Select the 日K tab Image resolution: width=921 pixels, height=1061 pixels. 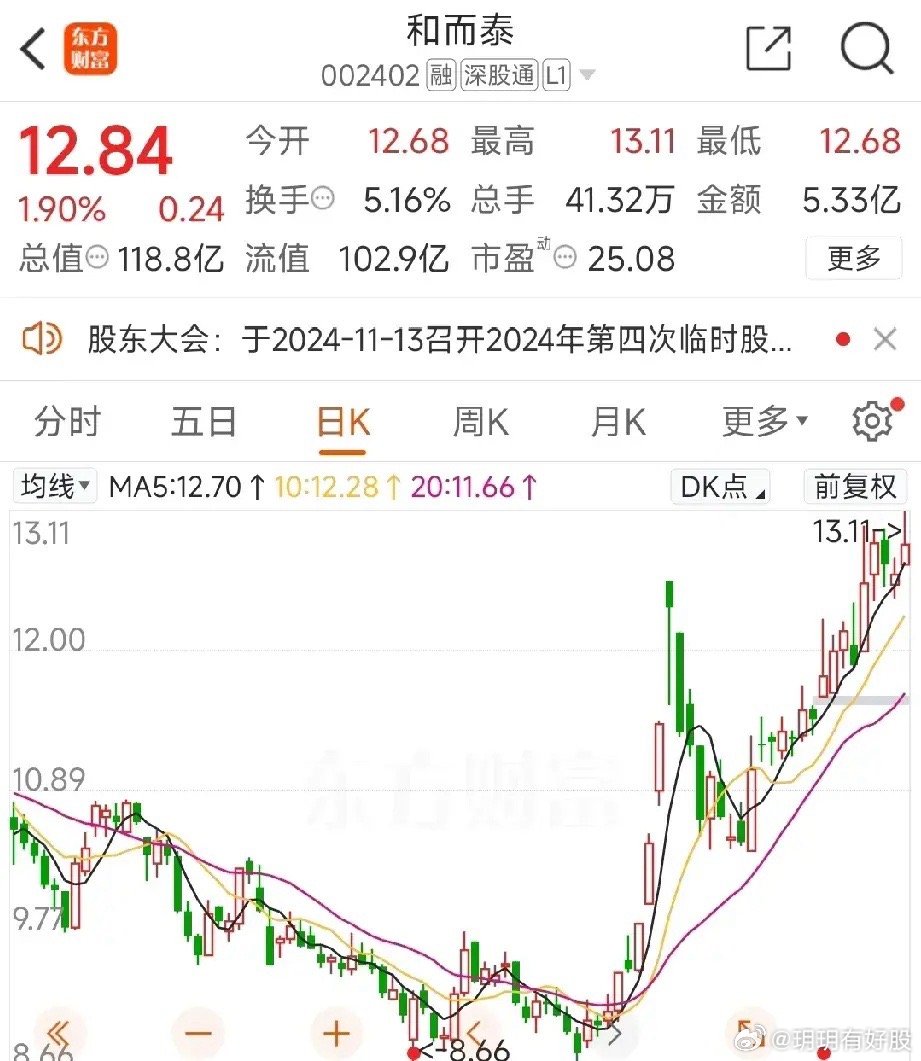(343, 422)
